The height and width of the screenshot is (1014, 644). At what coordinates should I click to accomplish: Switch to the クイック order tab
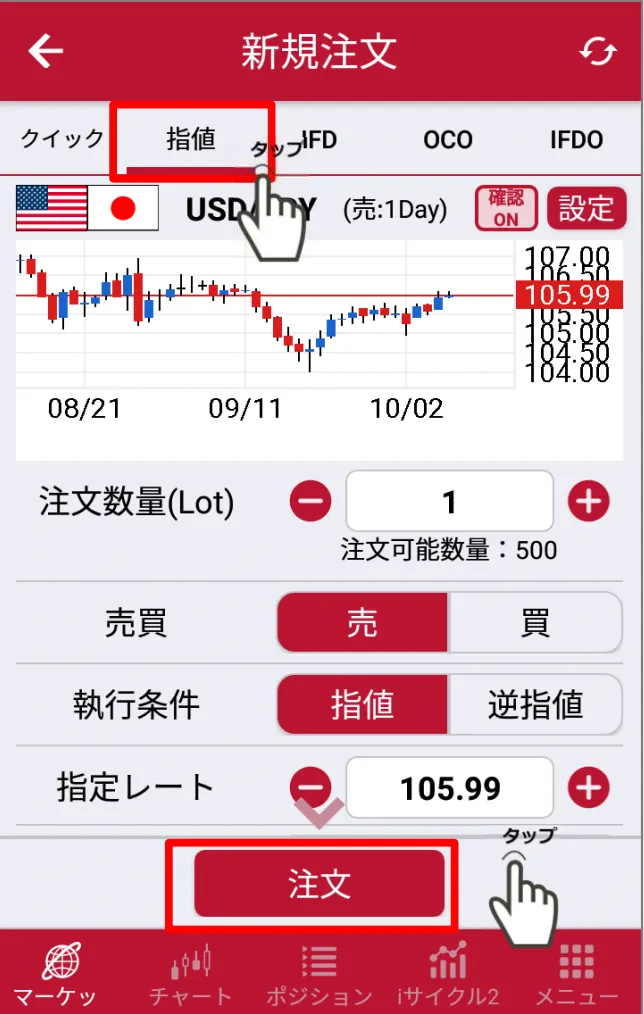point(61,139)
